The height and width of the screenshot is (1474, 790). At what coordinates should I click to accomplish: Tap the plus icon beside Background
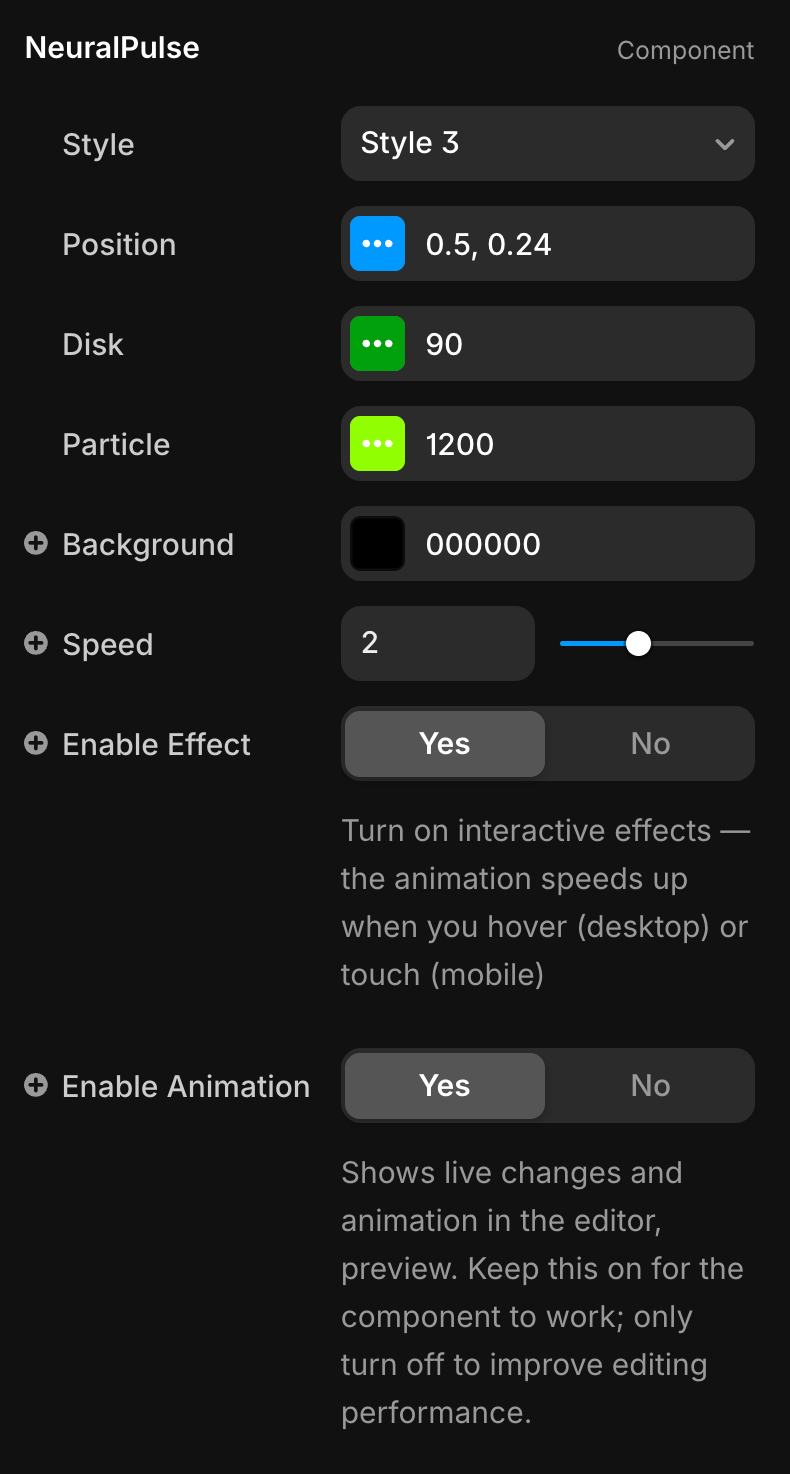click(36, 543)
